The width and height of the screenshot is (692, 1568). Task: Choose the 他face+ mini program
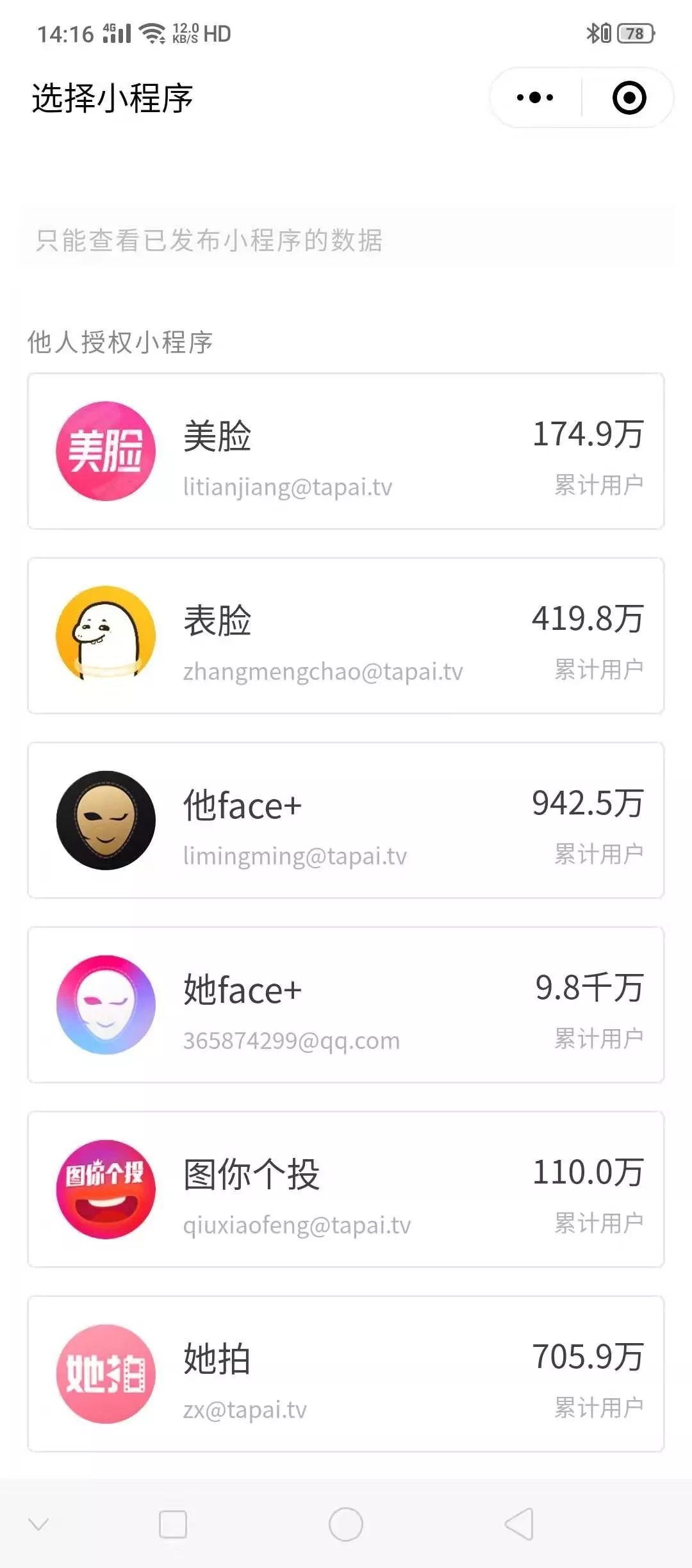(x=346, y=820)
